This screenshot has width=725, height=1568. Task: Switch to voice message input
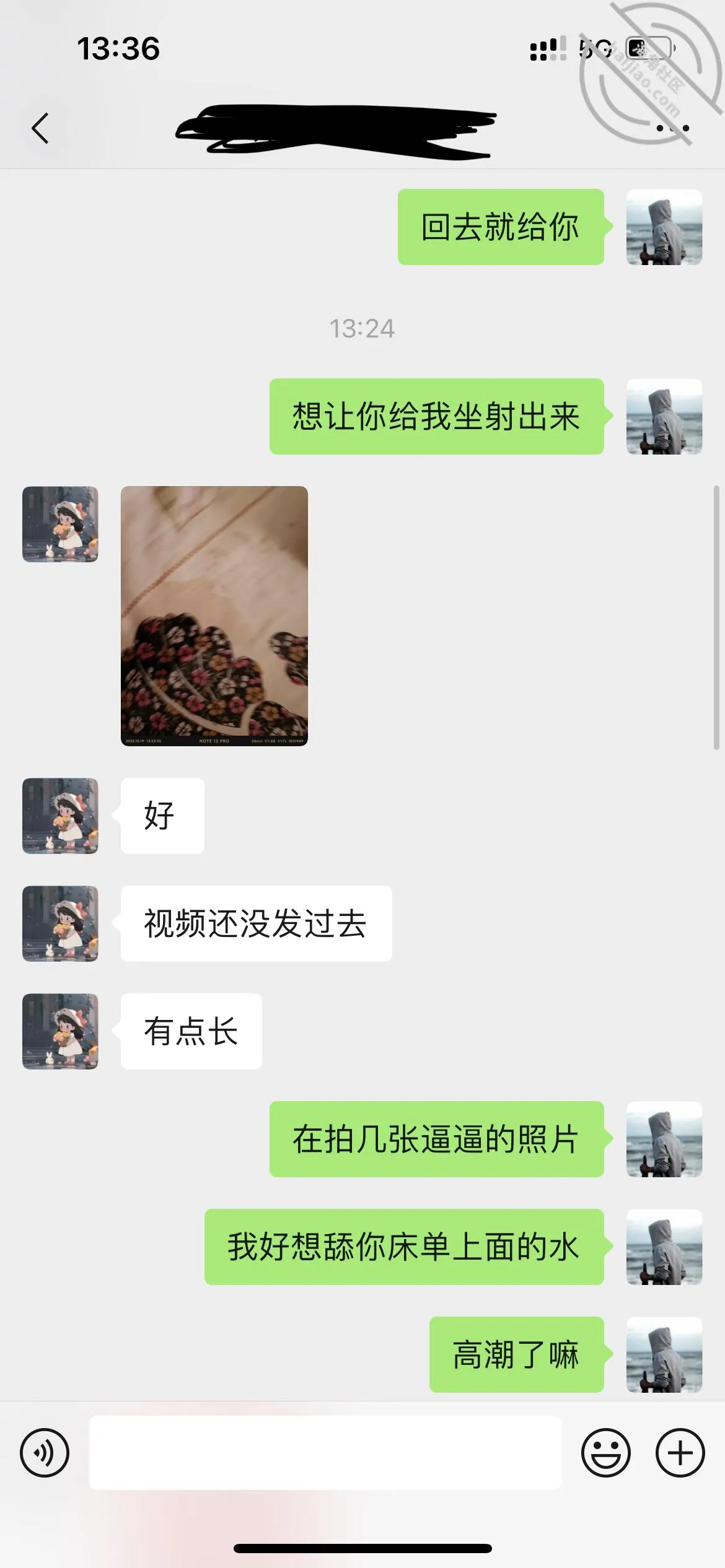point(45,1452)
